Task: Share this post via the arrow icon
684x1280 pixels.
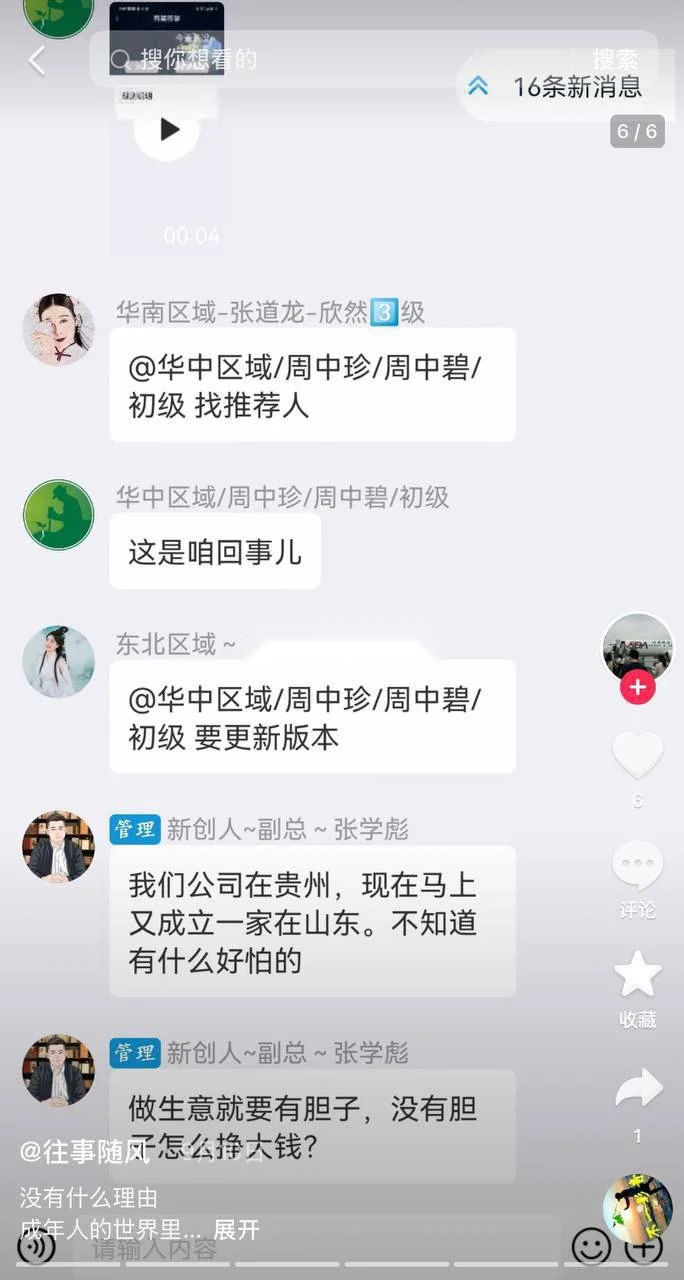Action: [x=637, y=1088]
